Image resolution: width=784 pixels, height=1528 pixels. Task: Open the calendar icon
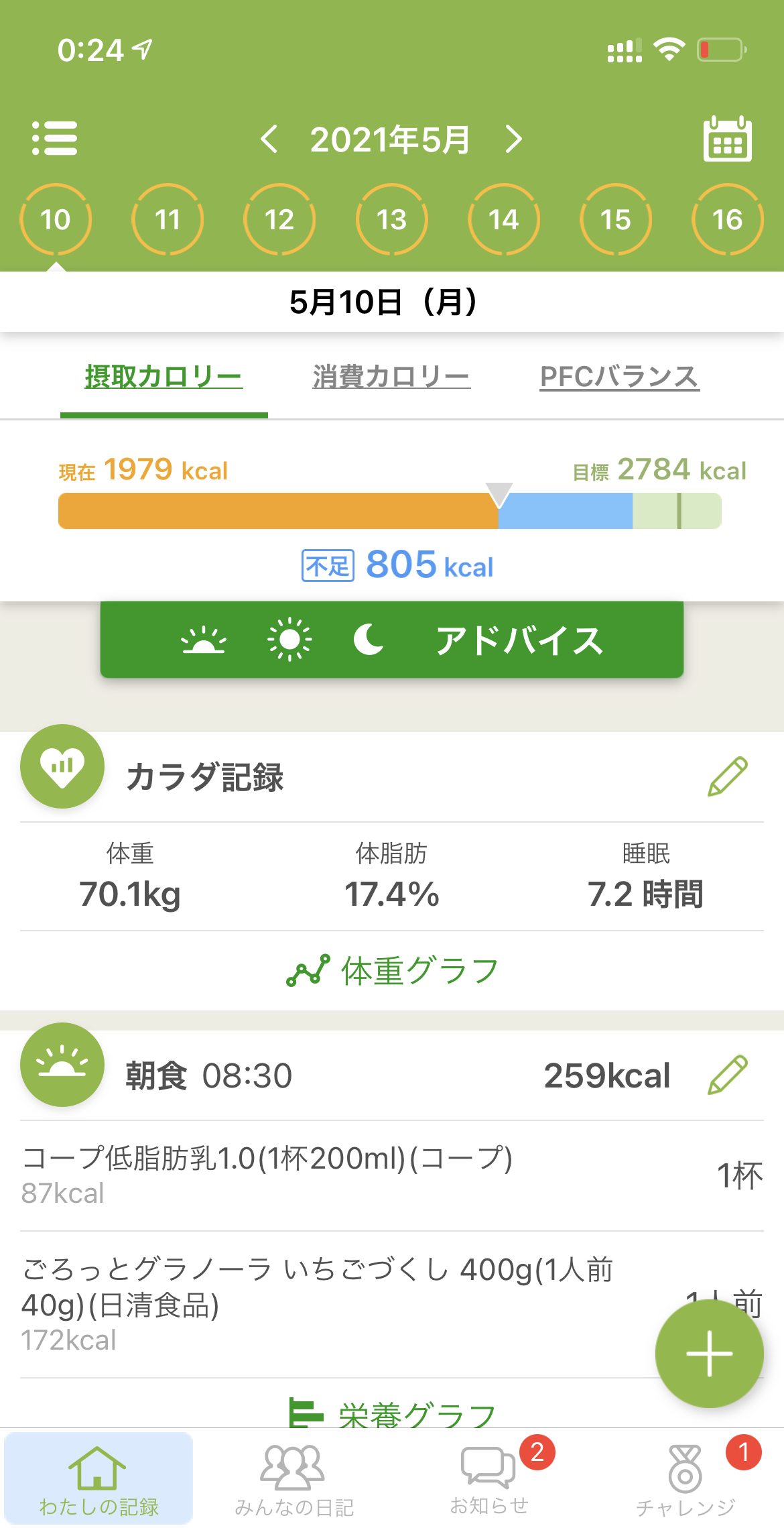pos(728,138)
